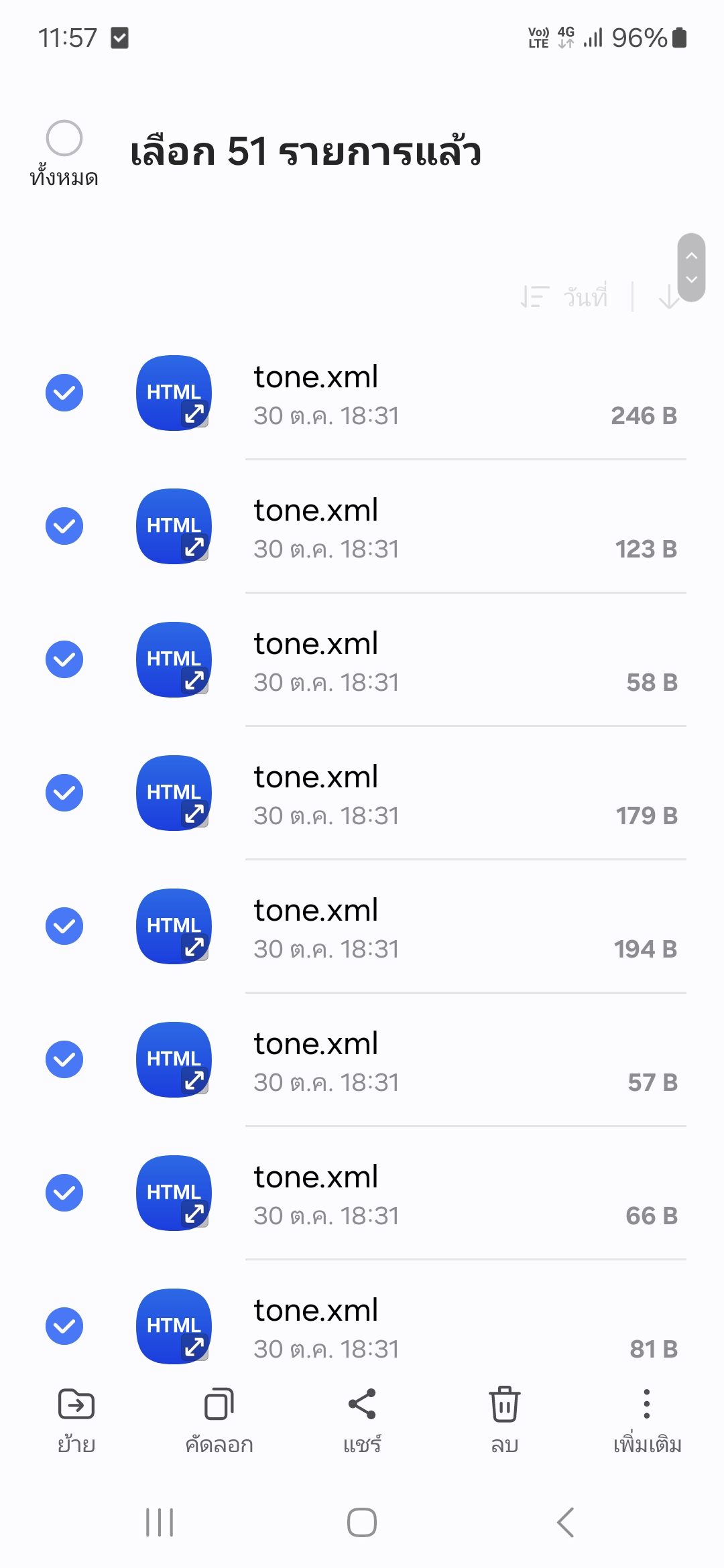Untick the tone.xml file sized 58 B

click(64, 659)
